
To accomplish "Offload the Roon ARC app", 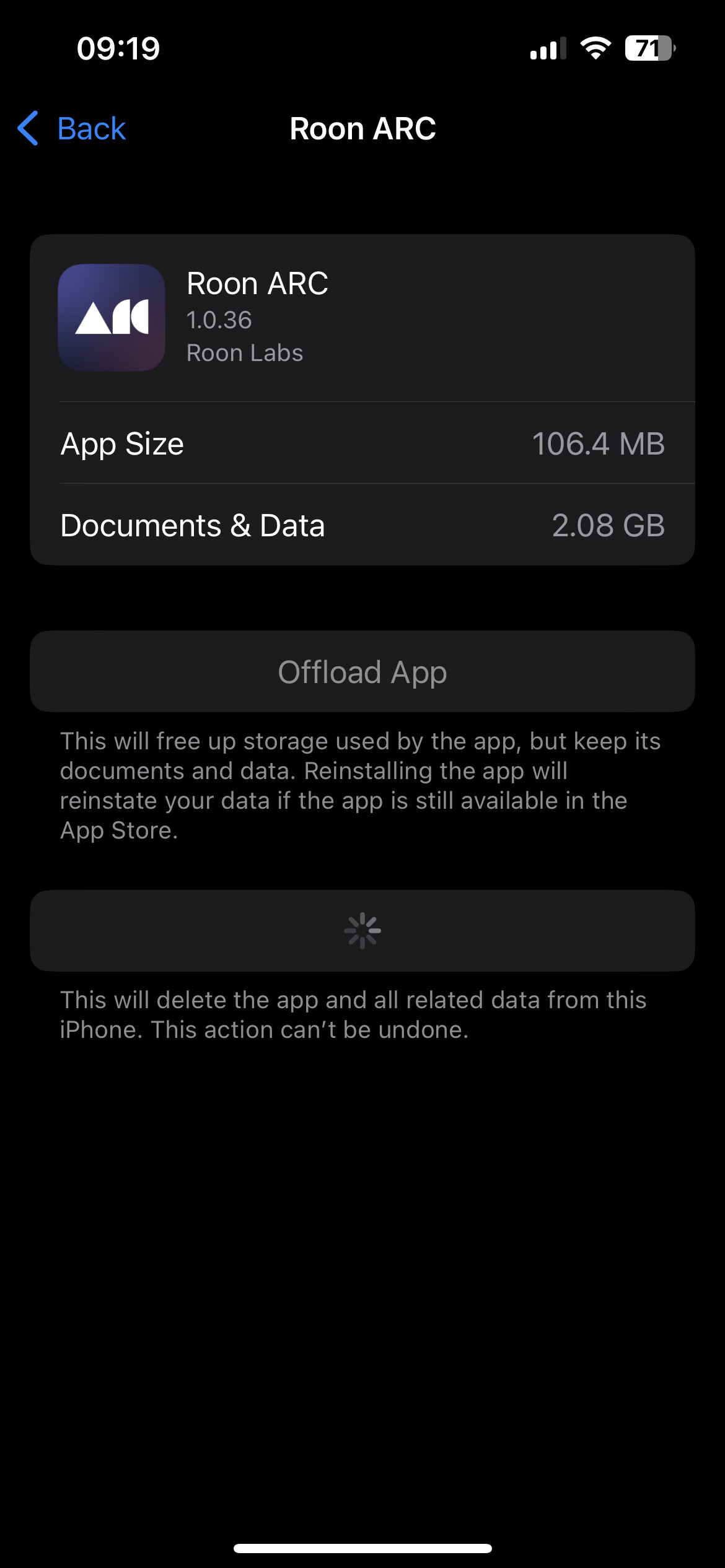I will (x=362, y=672).
